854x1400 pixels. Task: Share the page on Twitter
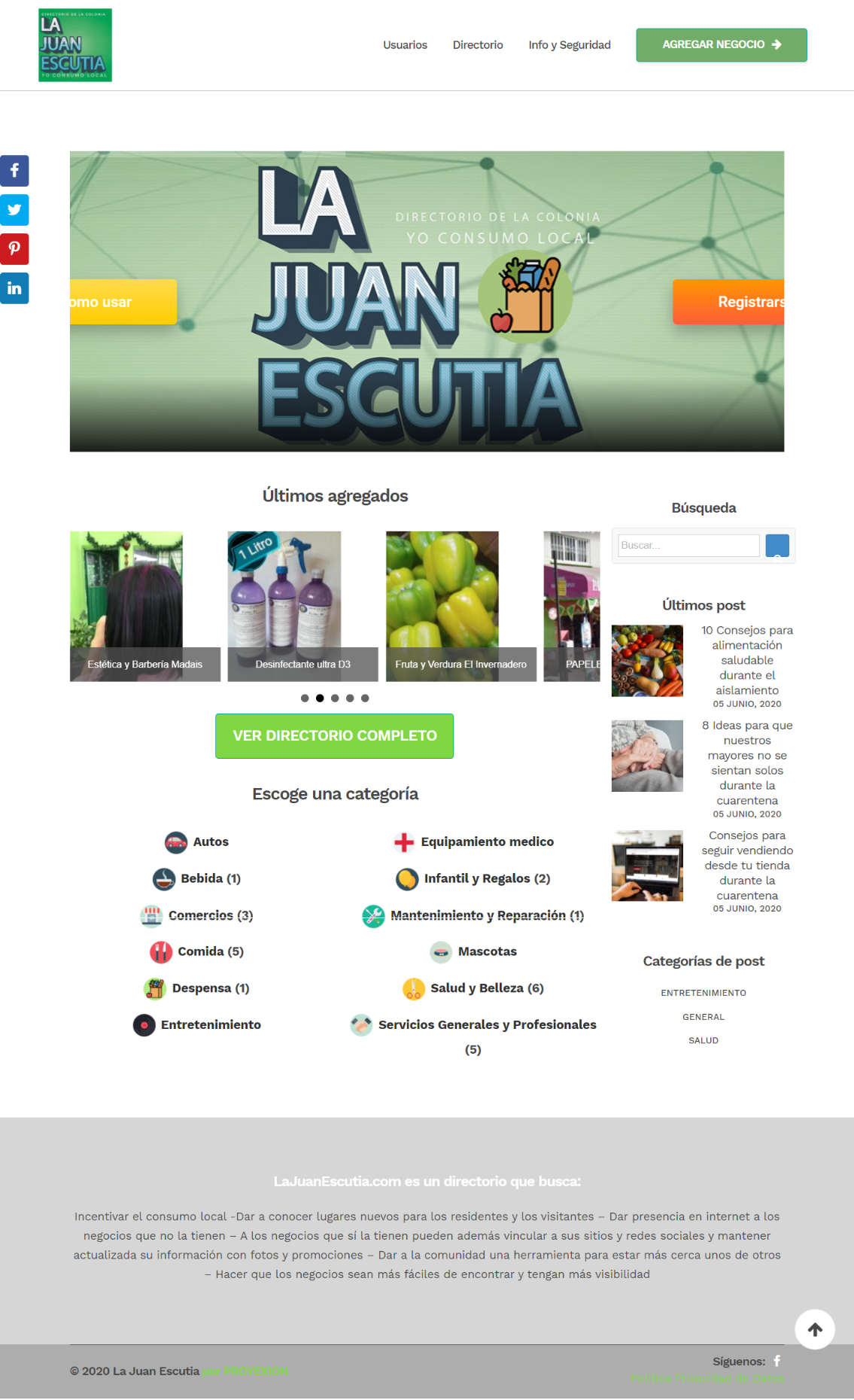pos(14,210)
